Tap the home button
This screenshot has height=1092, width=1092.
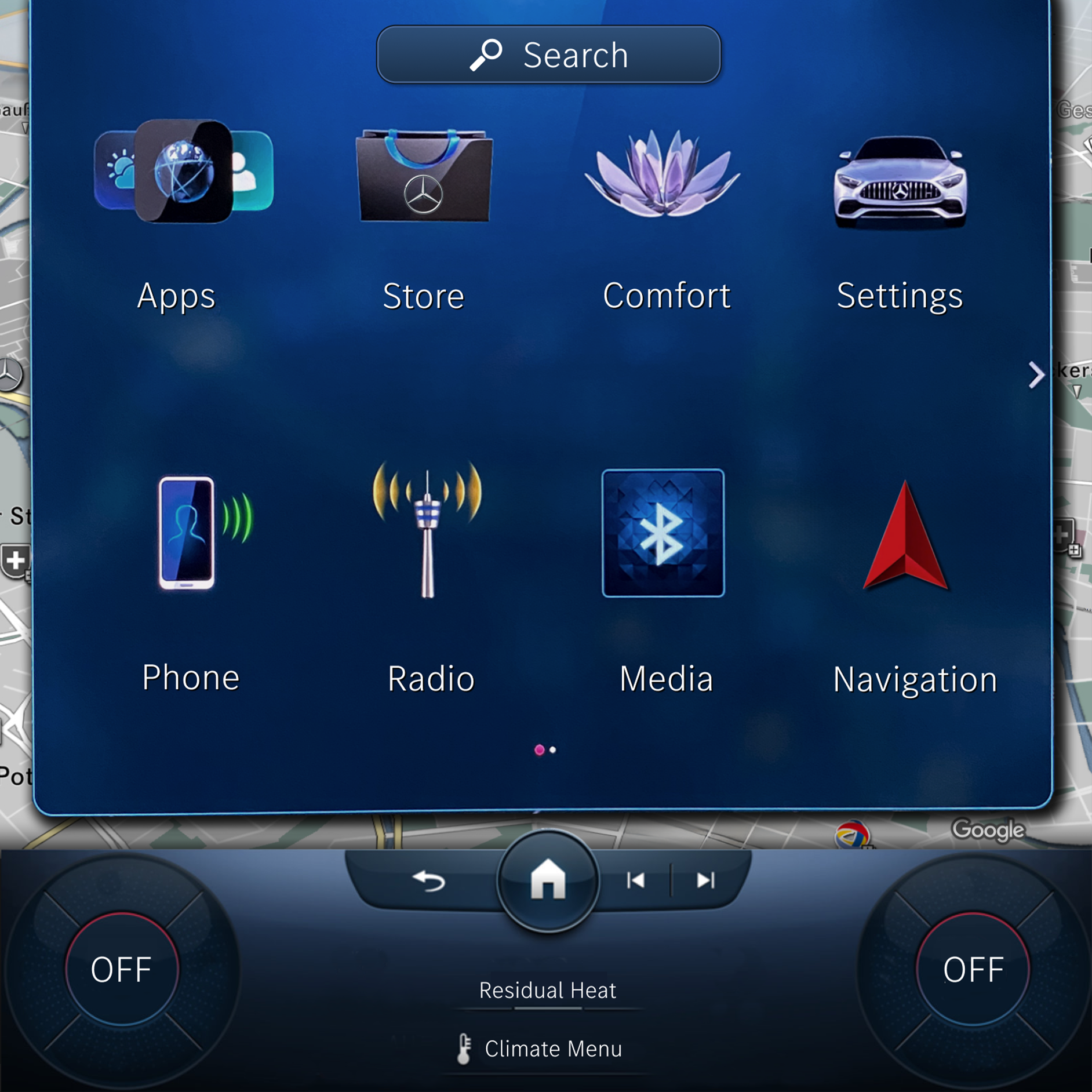pos(548,880)
